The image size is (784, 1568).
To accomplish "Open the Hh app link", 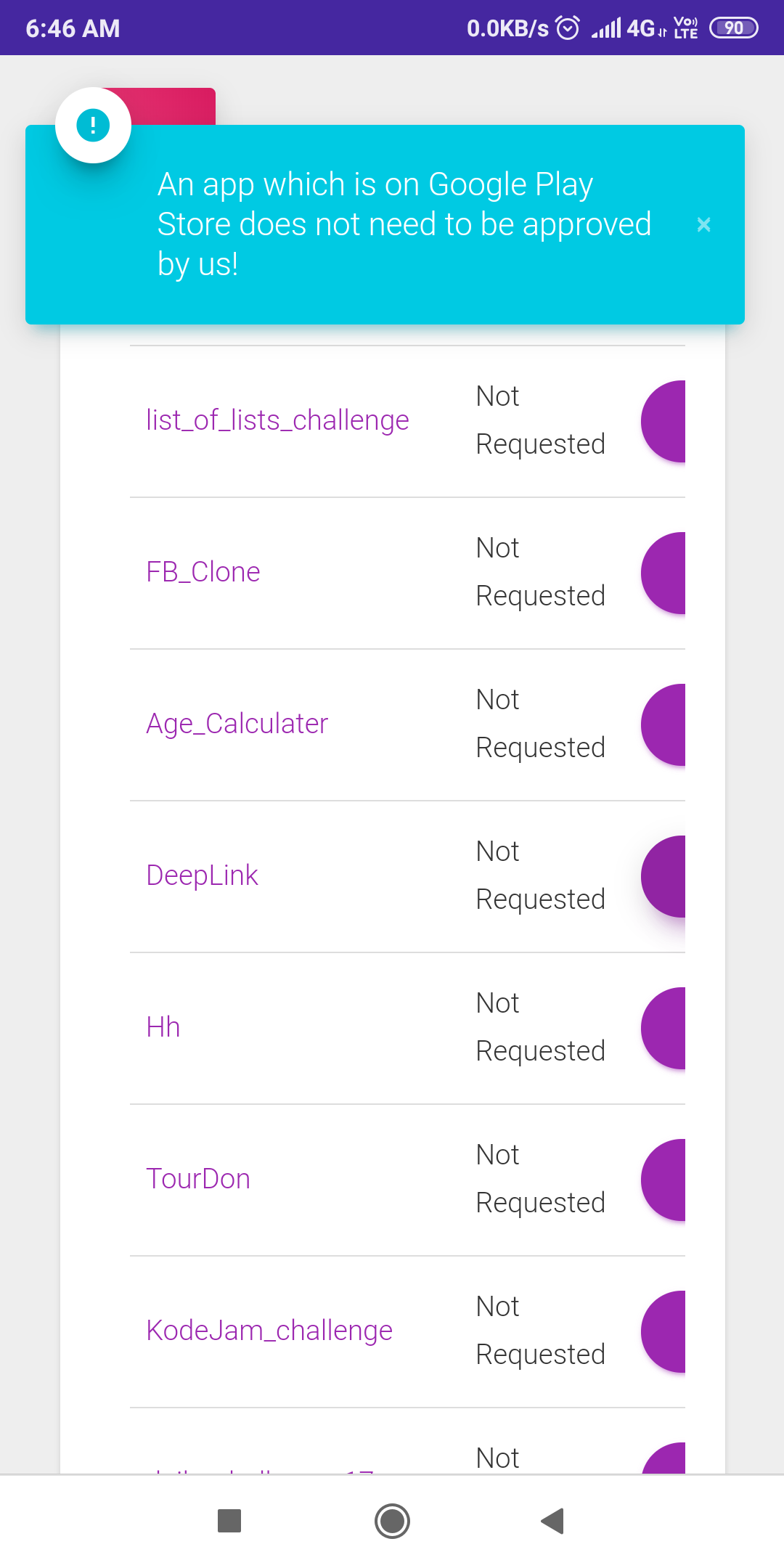I will 163,1027.
